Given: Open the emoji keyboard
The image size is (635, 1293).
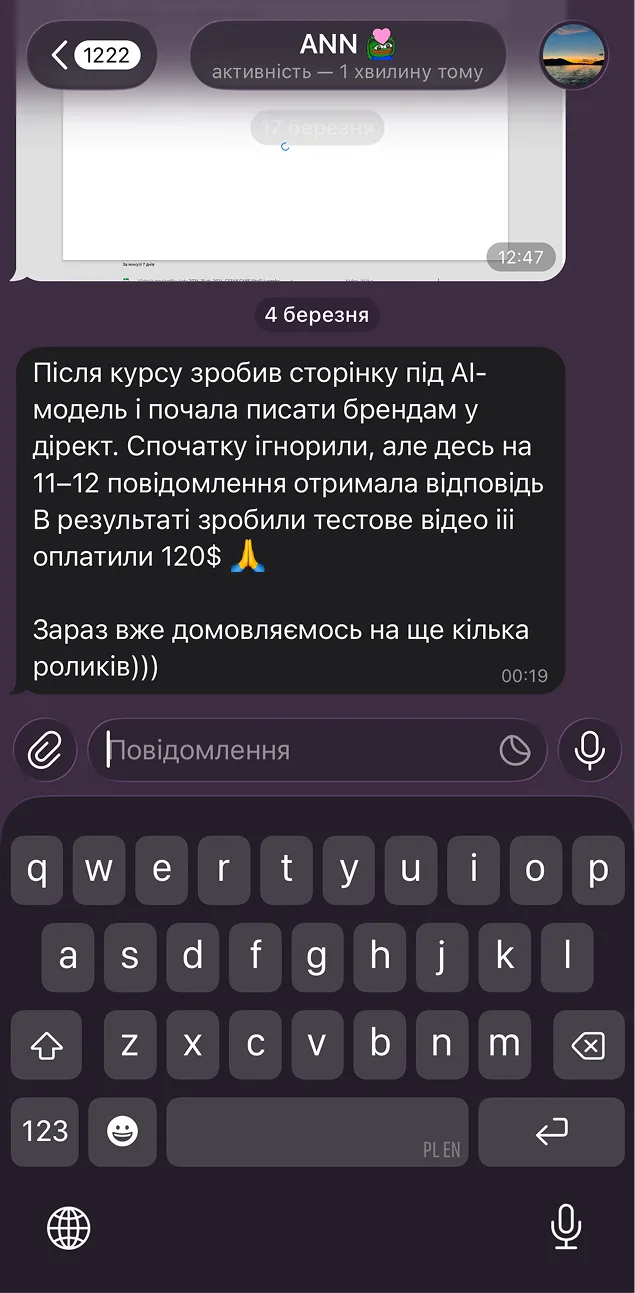Looking at the screenshot, I should point(122,1131).
